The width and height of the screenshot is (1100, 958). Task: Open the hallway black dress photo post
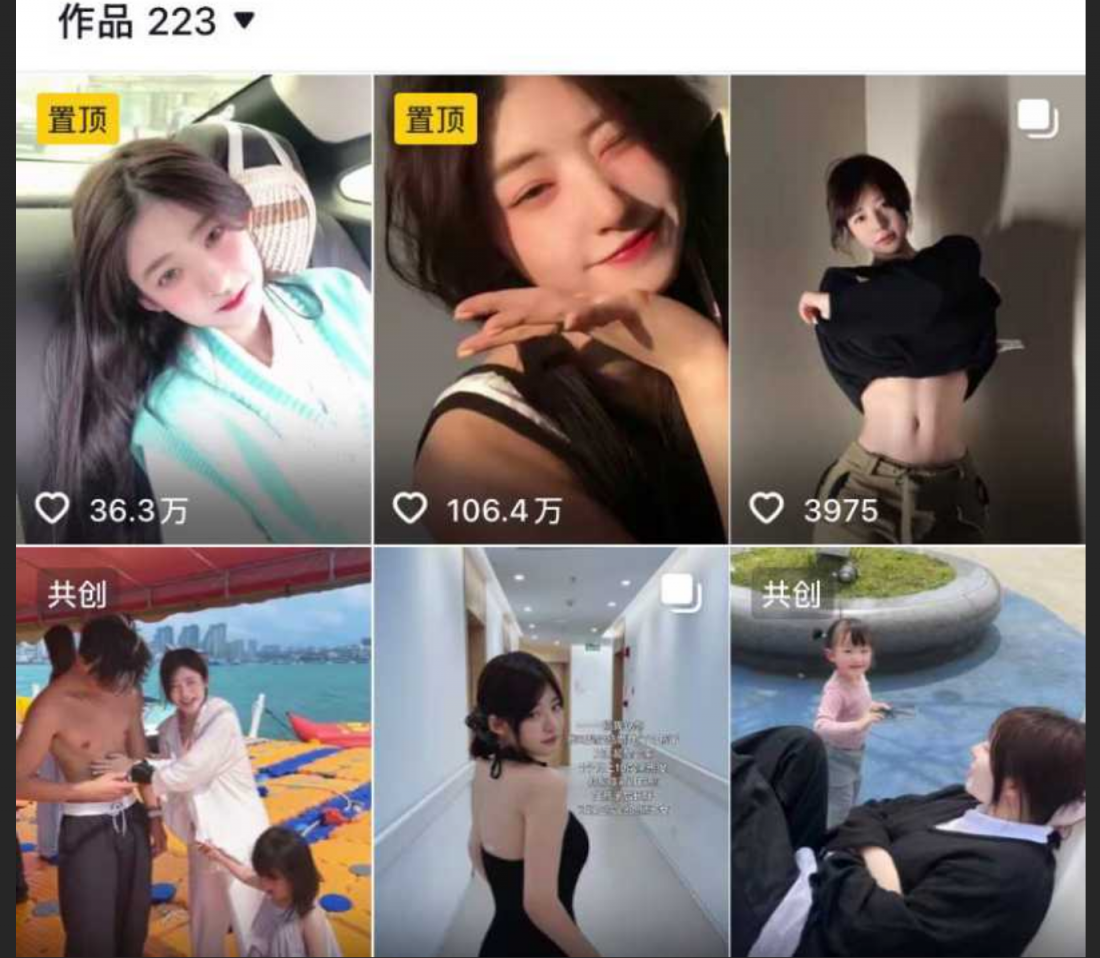[x=551, y=752]
